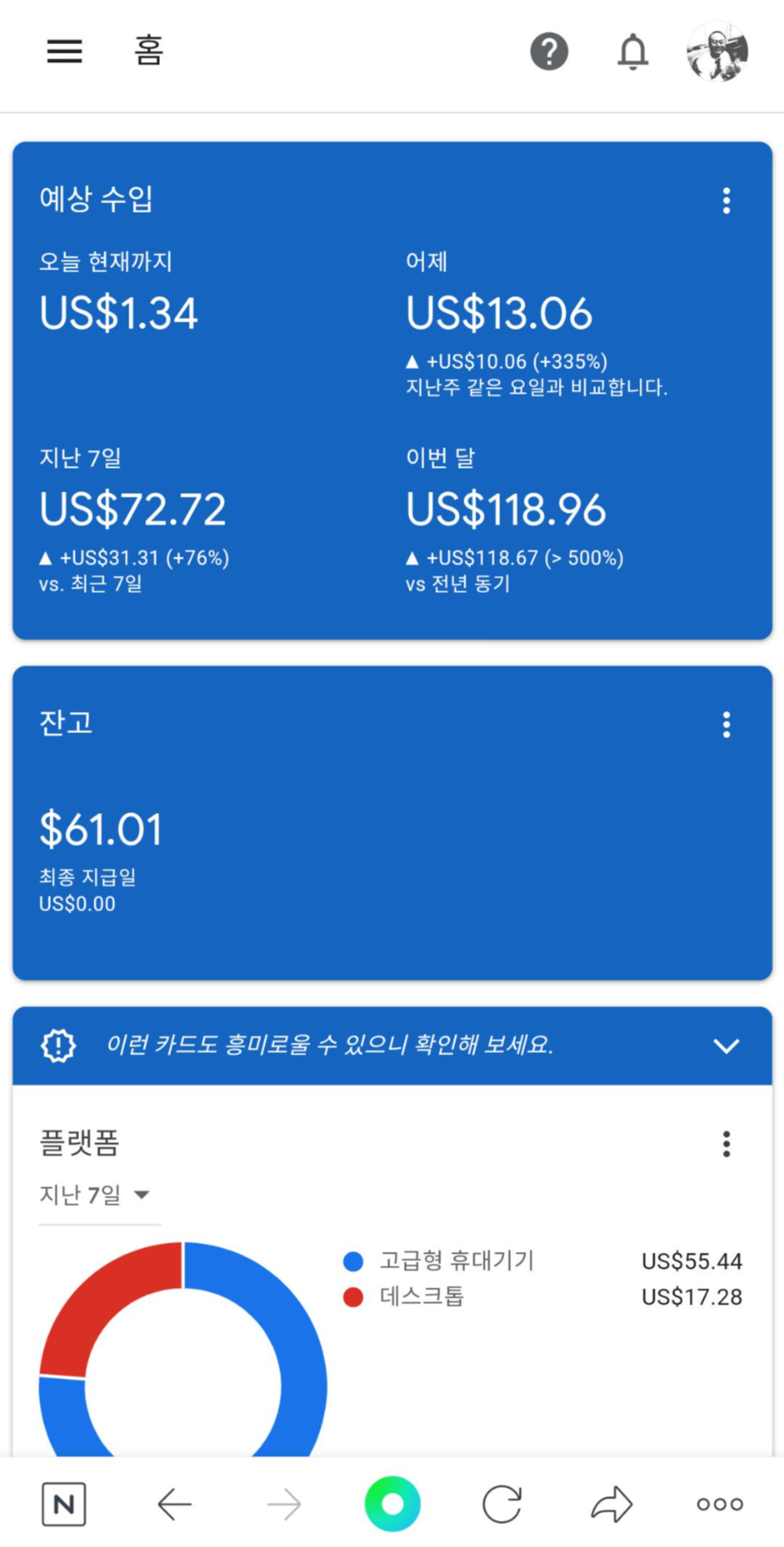Open the 플랫폼 card overflow menu

point(726,1144)
